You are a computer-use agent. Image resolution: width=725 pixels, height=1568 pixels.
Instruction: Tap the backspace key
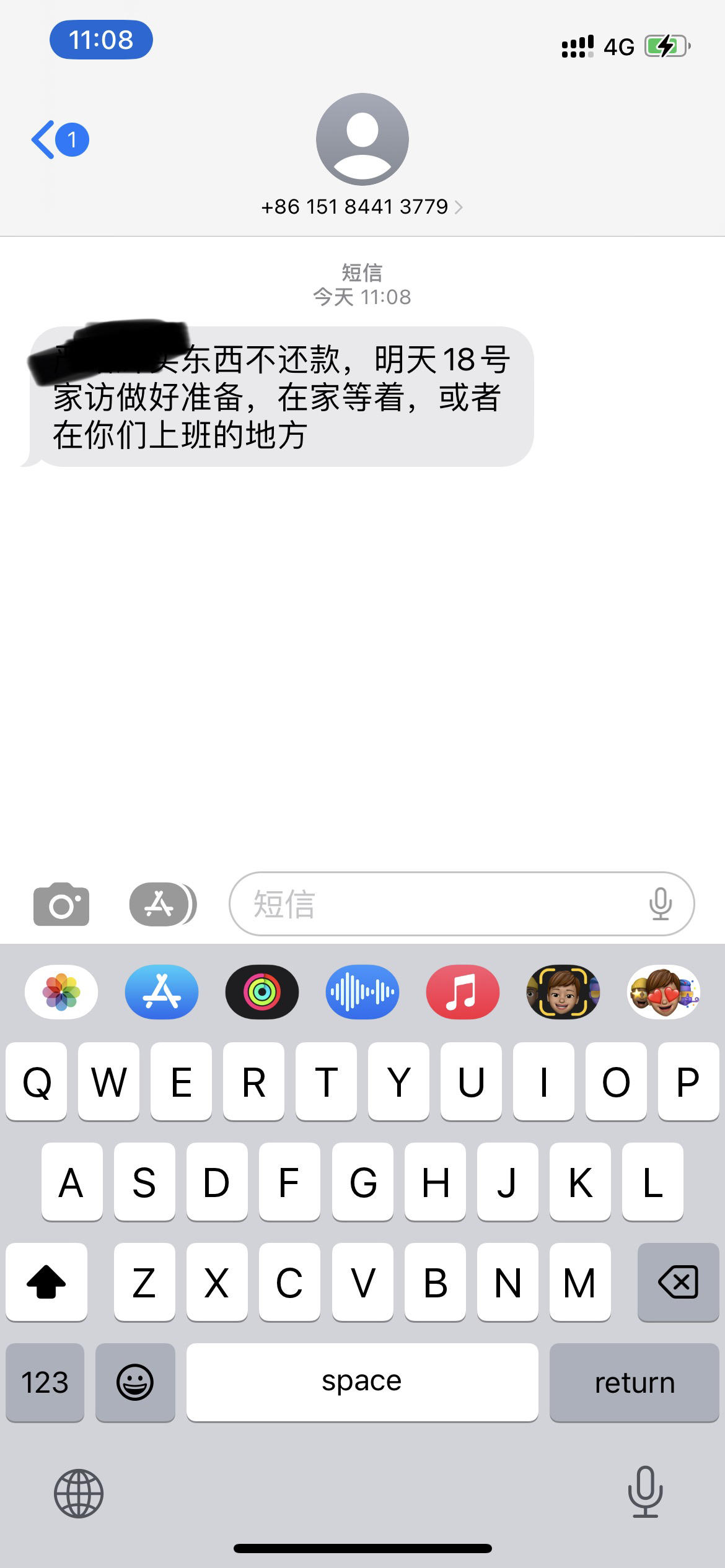coord(678,1282)
